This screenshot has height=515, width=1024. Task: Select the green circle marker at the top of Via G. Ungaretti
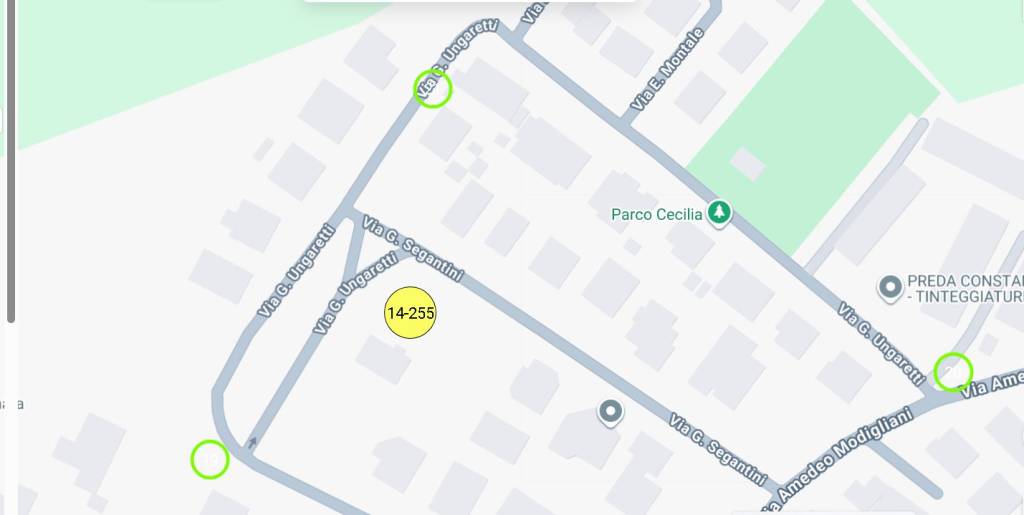[x=433, y=88]
